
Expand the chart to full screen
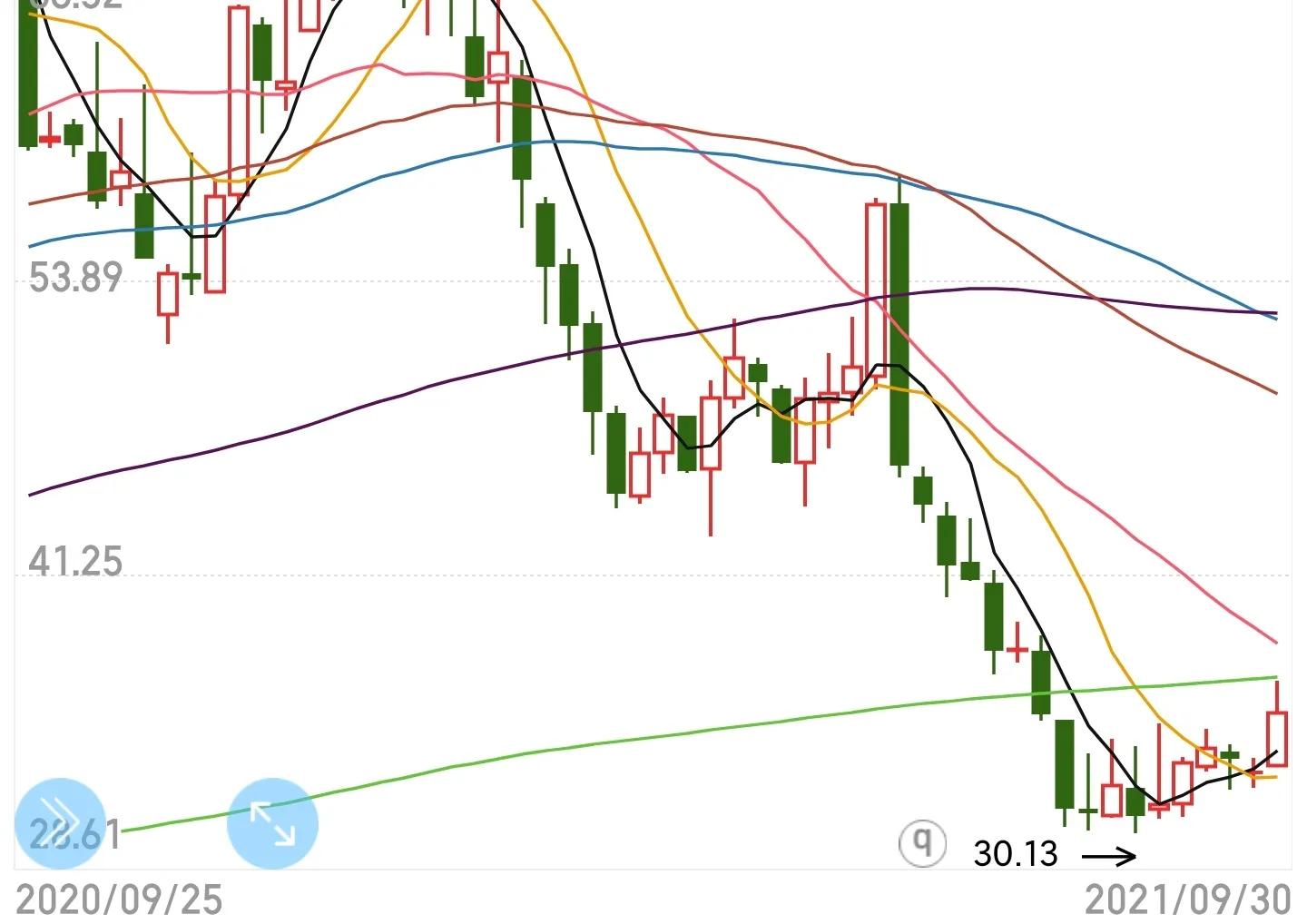point(272,824)
